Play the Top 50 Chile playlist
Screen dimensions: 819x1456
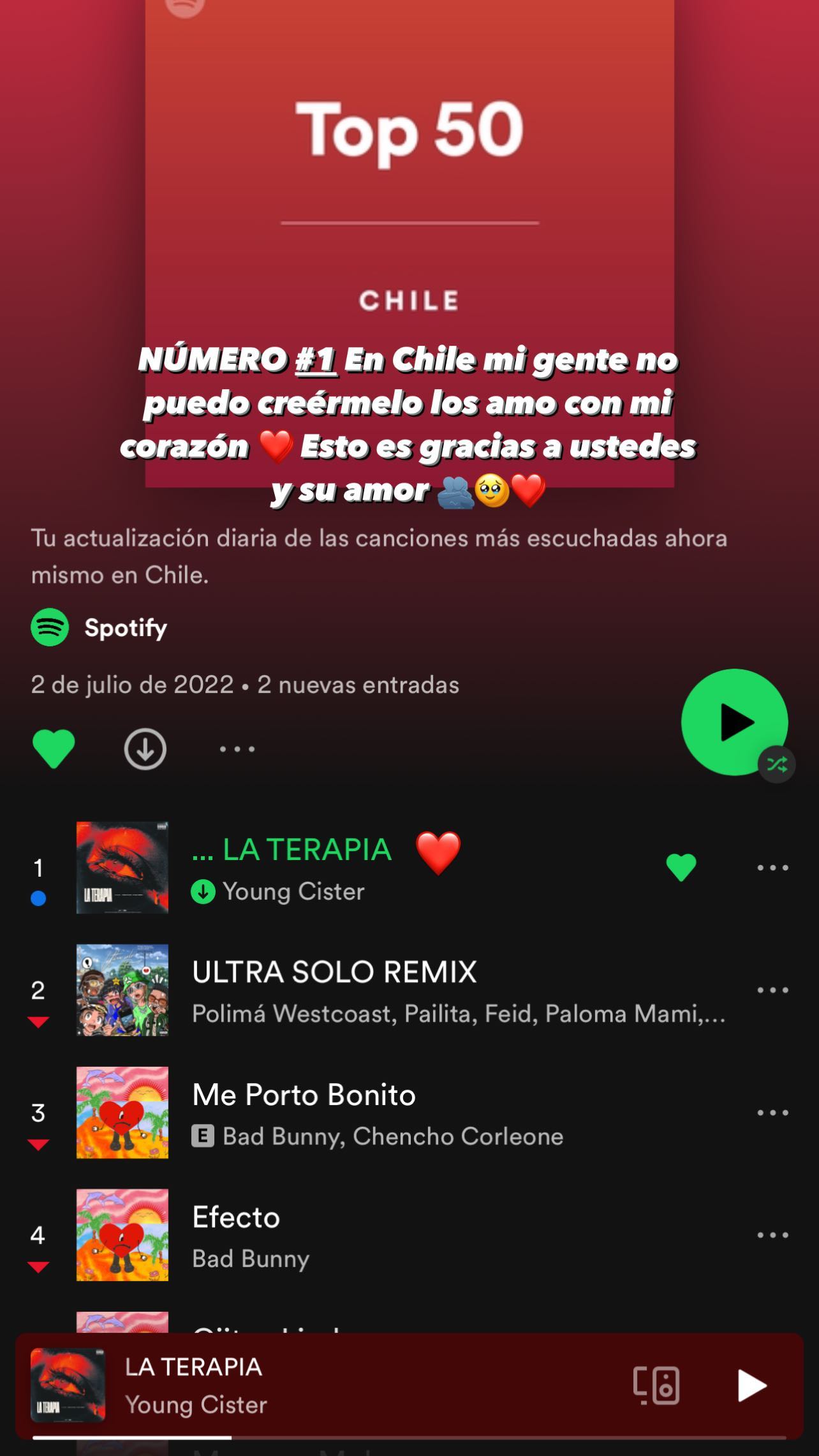coord(734,722)
